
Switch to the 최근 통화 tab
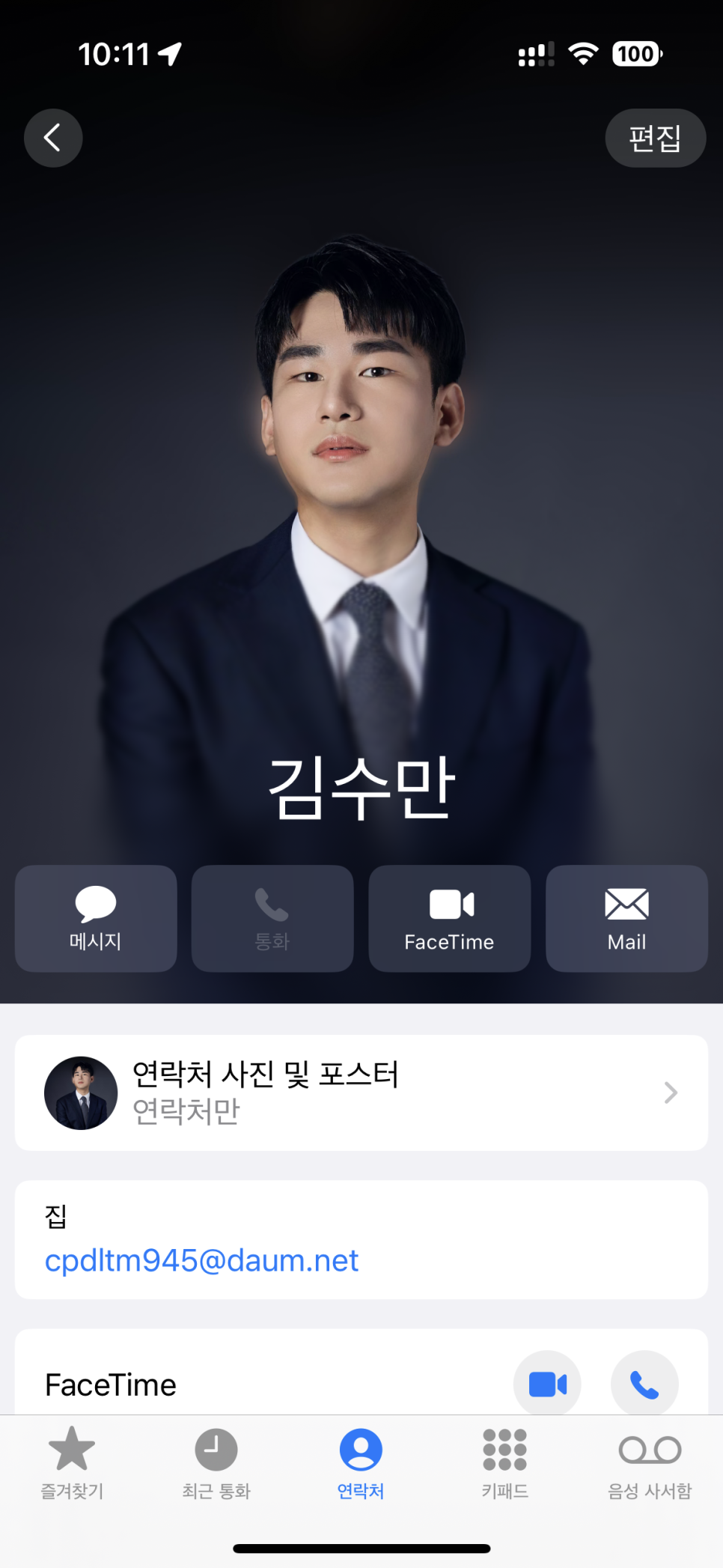[216, 1461]
